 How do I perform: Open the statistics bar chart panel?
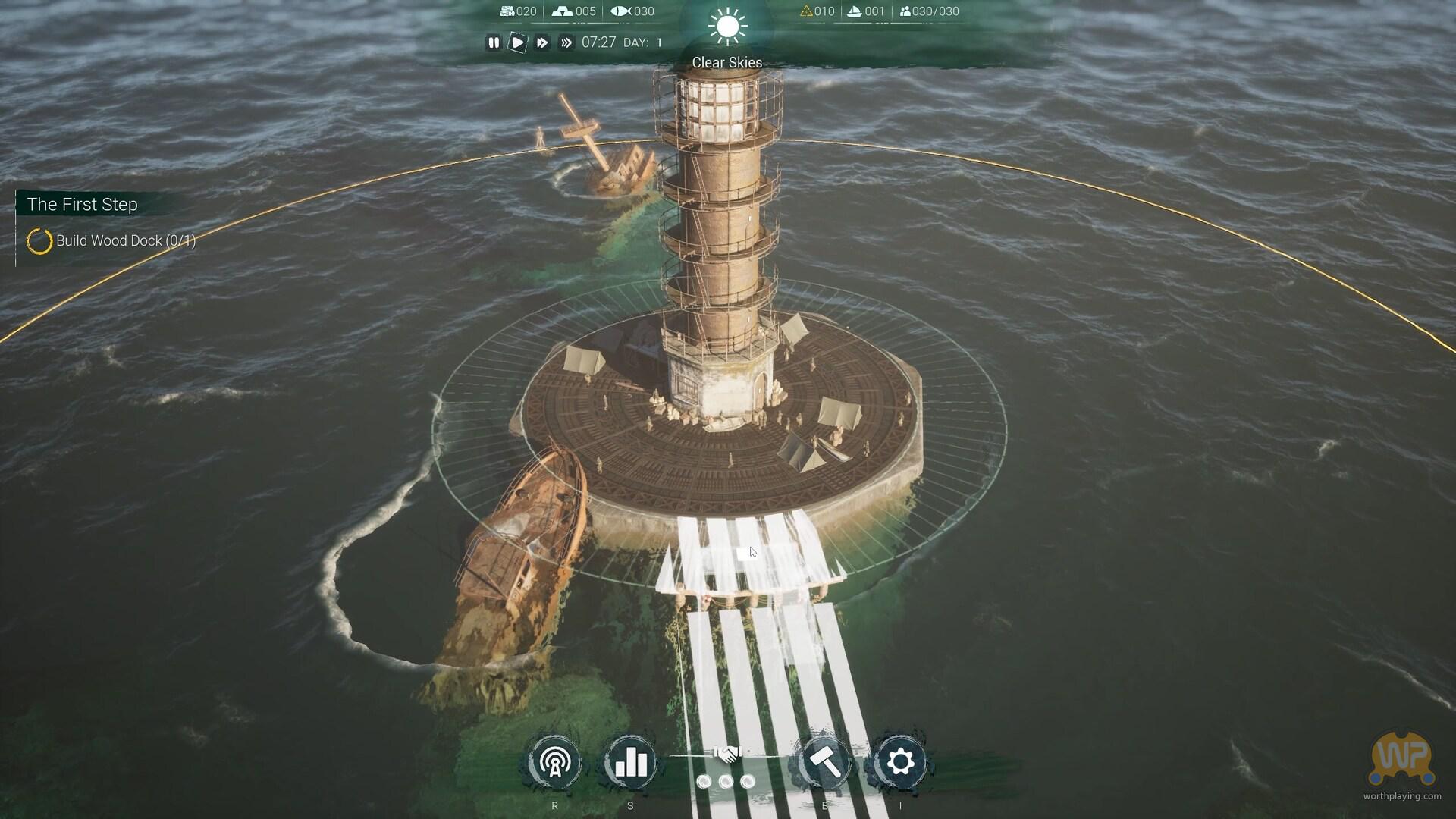631,763
